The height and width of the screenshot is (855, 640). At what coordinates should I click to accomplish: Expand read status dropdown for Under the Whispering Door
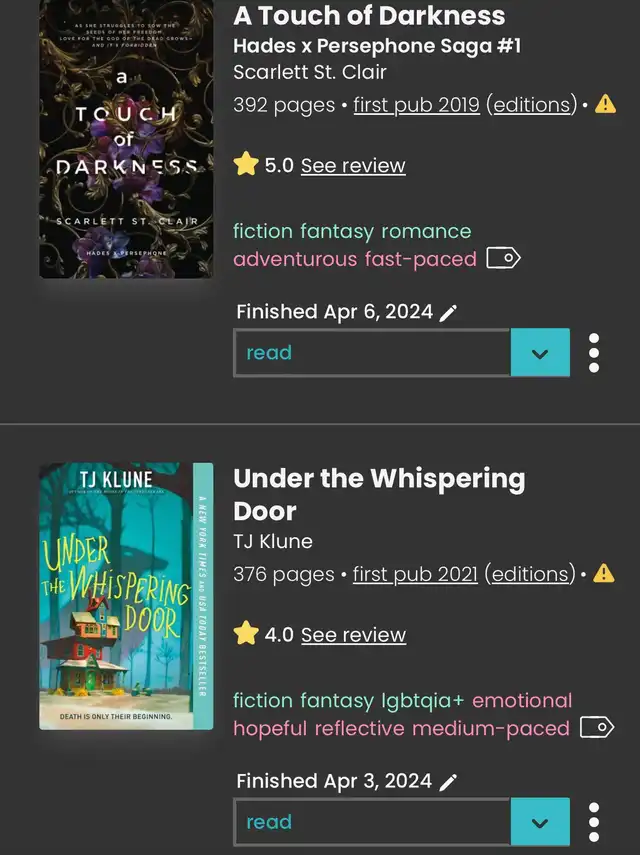tap(540, 822)
